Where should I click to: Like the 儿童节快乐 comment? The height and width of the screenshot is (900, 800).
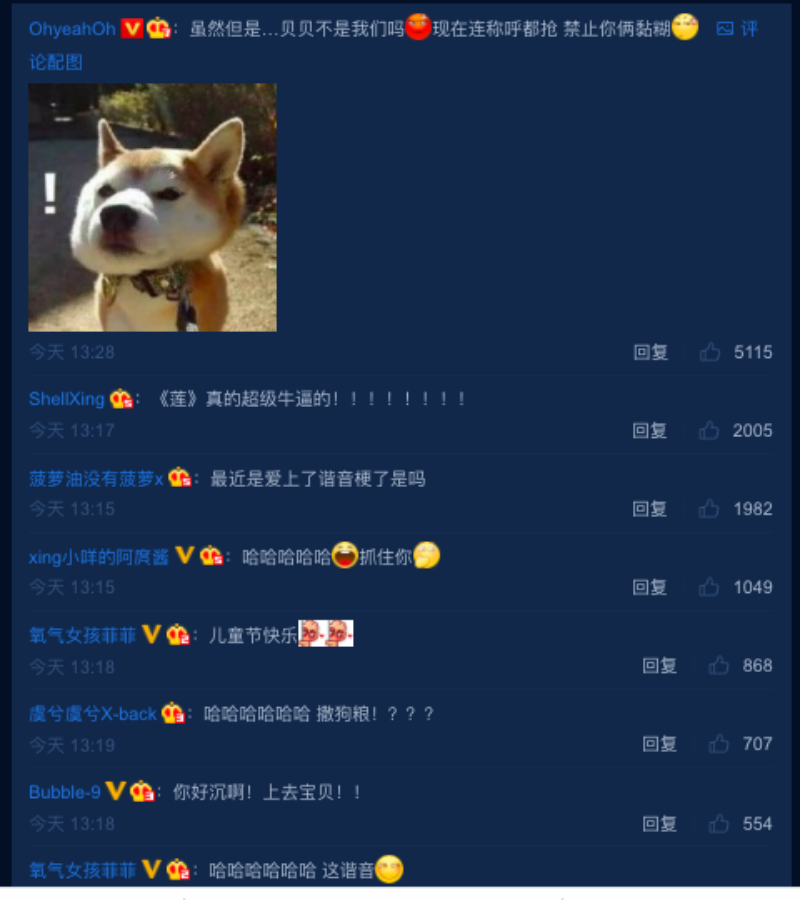point(719,665)
